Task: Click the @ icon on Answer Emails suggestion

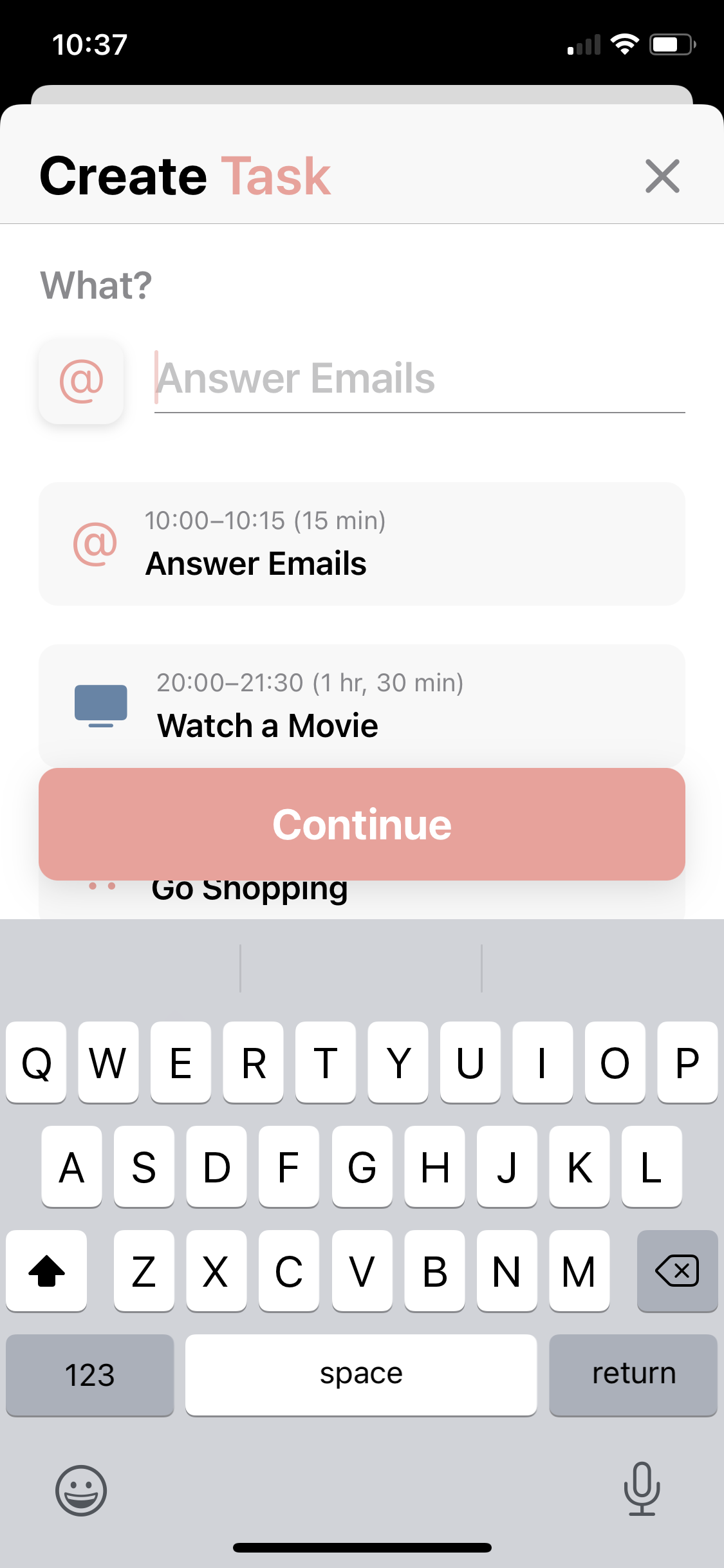Action: [97, 544]
